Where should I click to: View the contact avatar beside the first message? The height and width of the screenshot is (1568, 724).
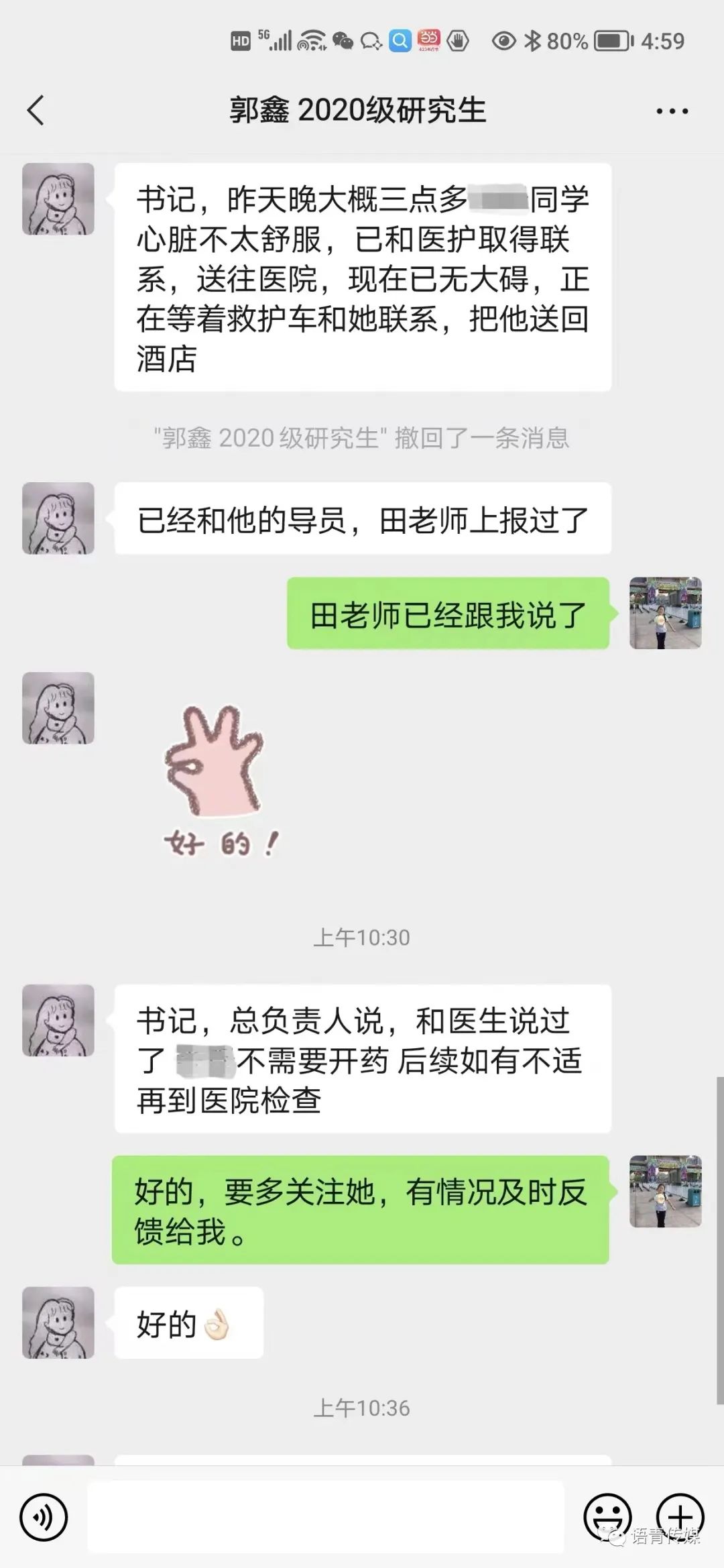pos(58,199)
